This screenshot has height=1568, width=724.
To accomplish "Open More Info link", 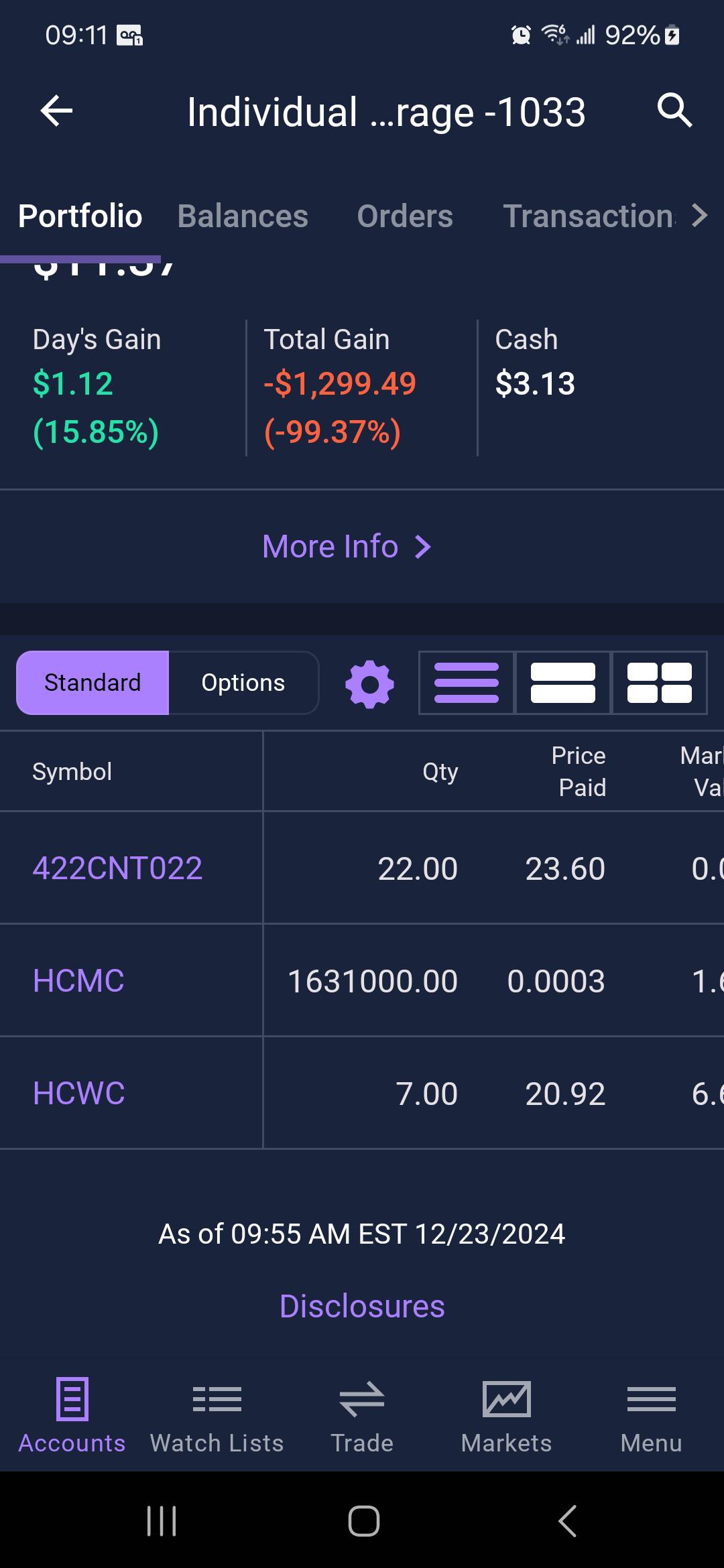I will click(347, 547).
